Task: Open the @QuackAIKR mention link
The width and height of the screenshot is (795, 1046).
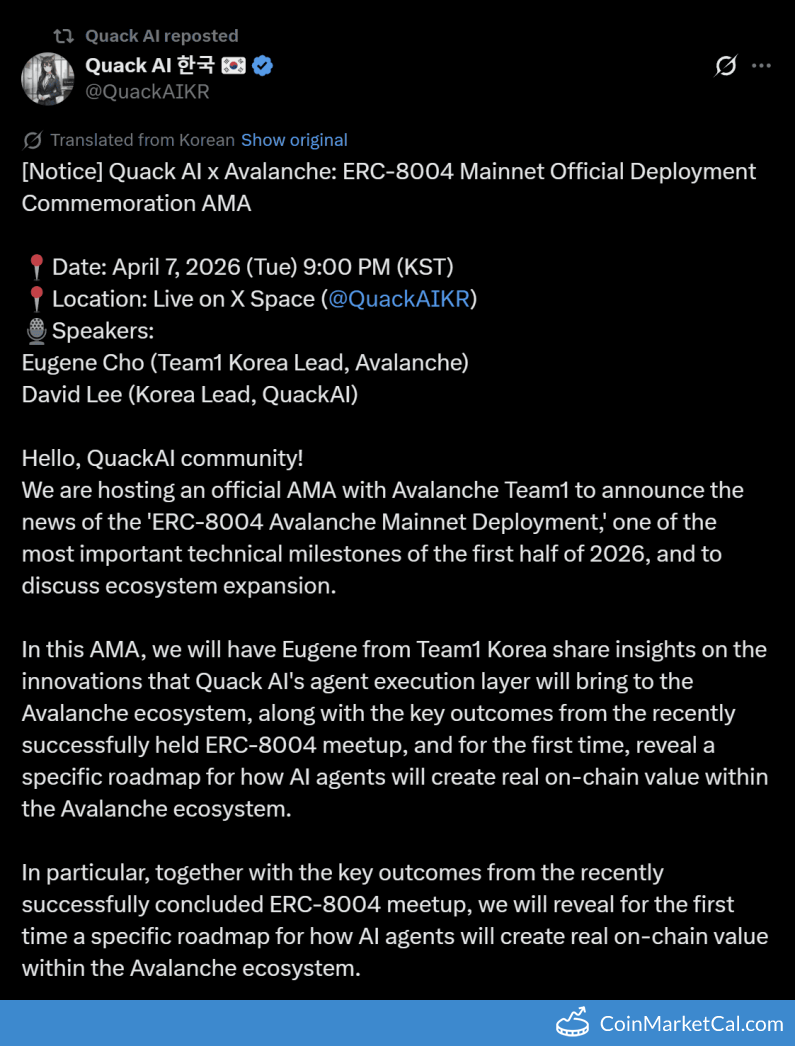Action: tap(400, 299)
